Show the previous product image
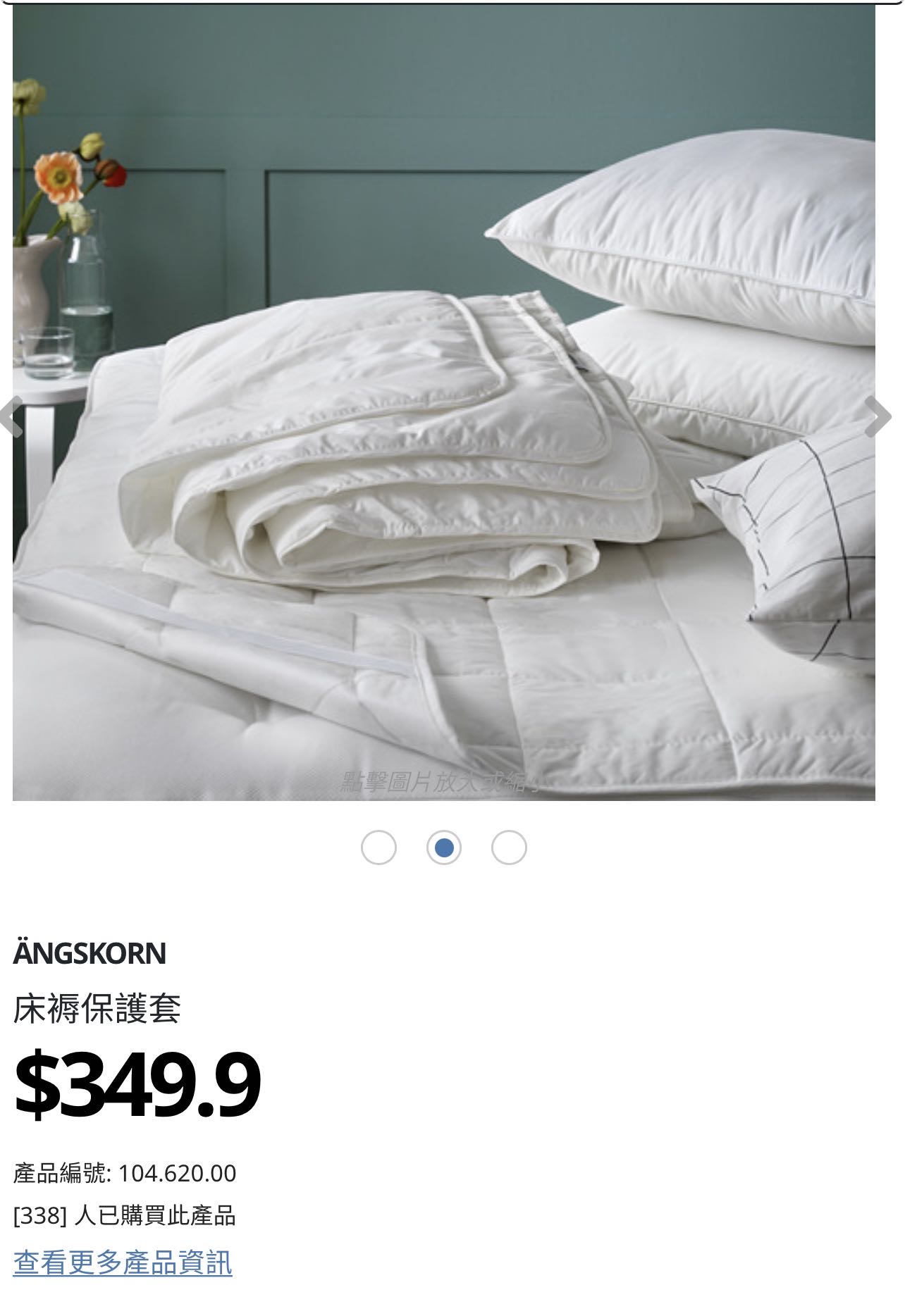This screenshot has width=905, height=1316. [x=10, y=417]
